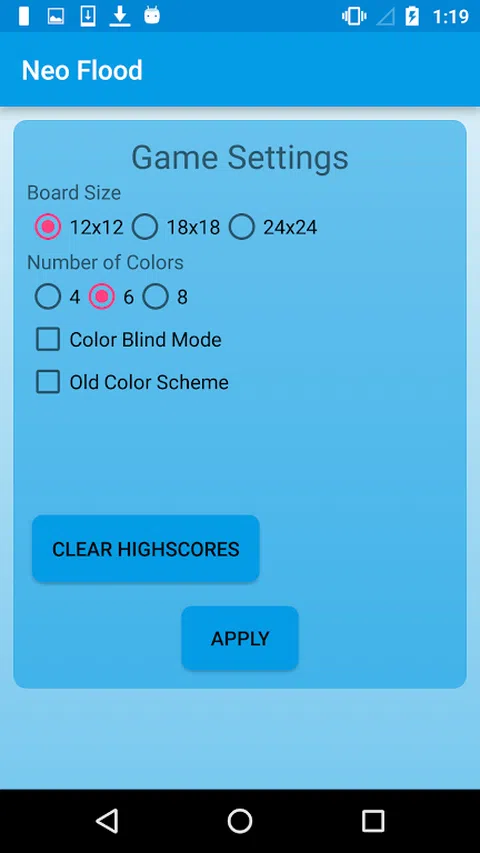The width and height of the screenshot is (480, 853).
Task: Enable Color Blind Mode checkbox
Action: 128,339
